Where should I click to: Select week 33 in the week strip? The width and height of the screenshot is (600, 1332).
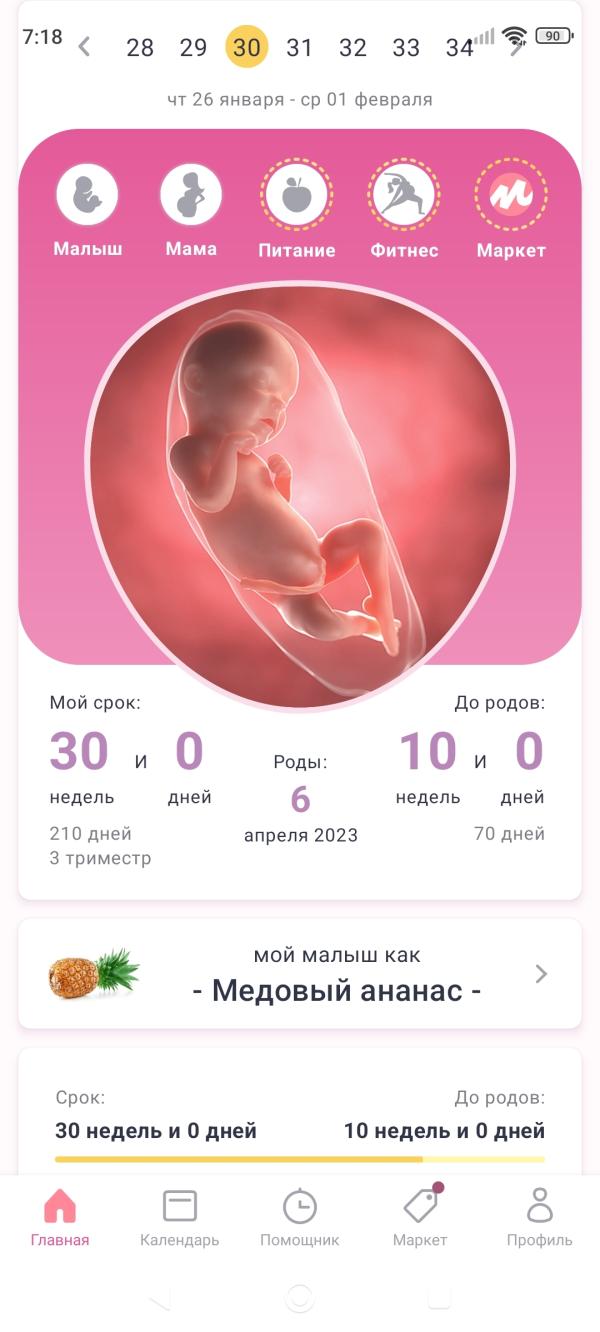(405, 47)
